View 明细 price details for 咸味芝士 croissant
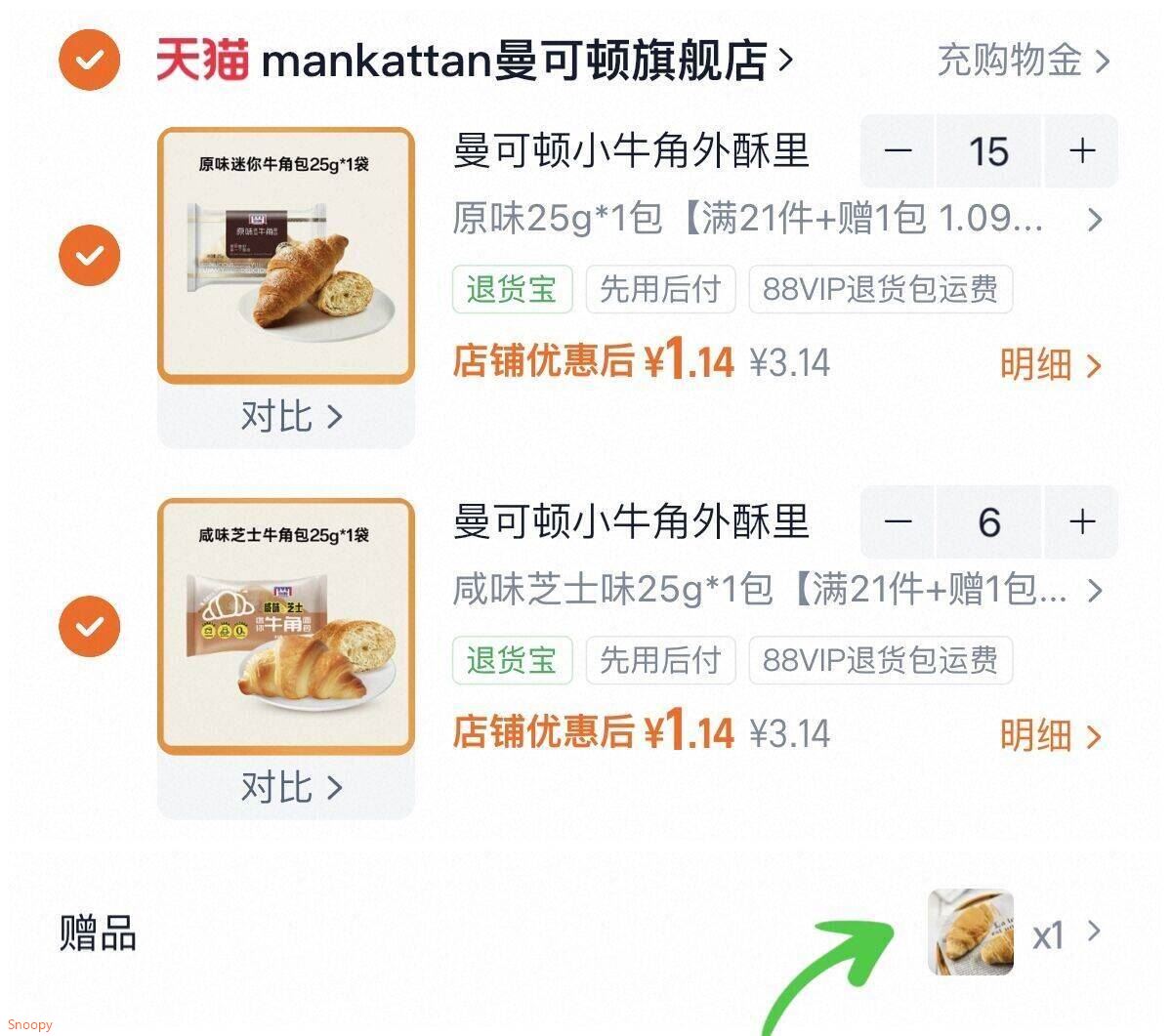 click(x=1050, y=735)
